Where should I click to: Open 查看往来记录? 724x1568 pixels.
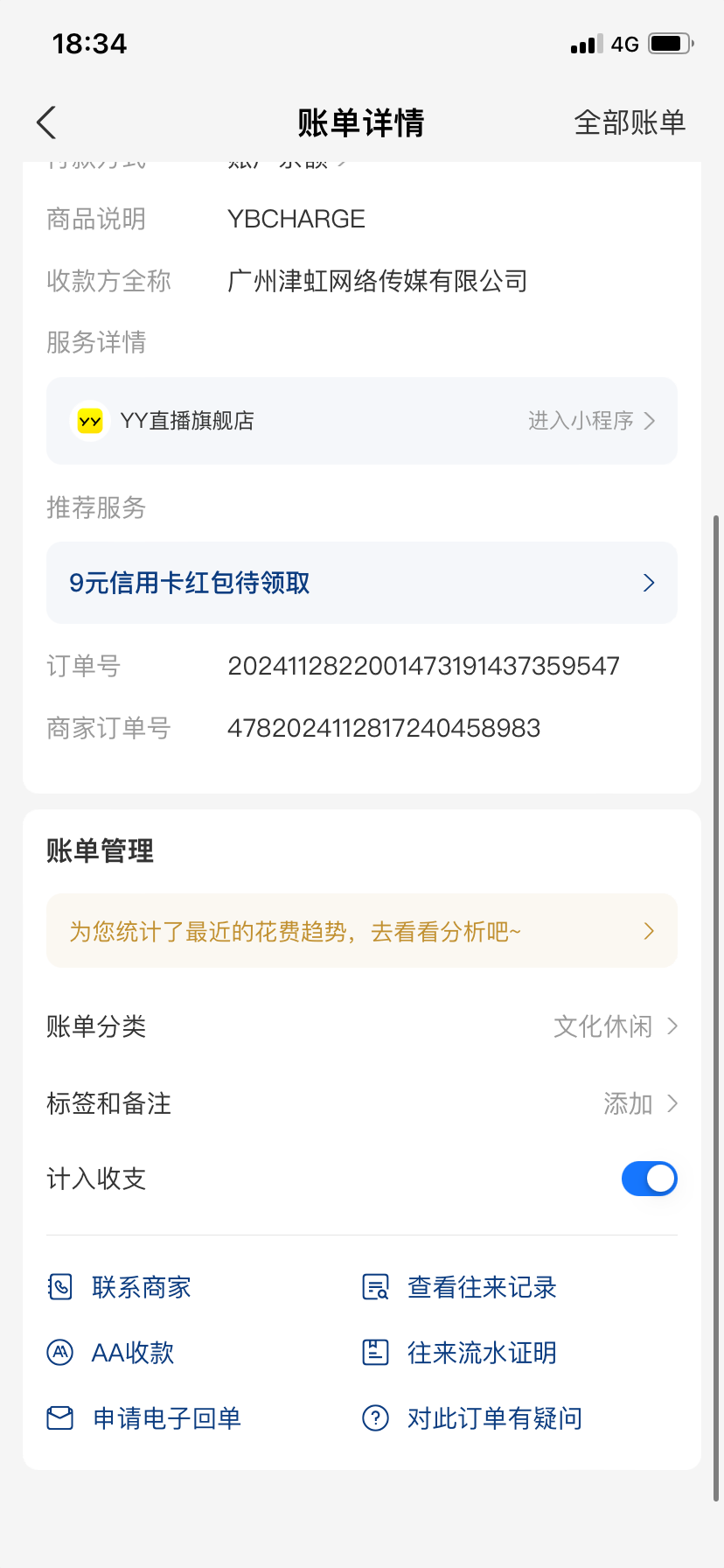tap(460, 1287)
